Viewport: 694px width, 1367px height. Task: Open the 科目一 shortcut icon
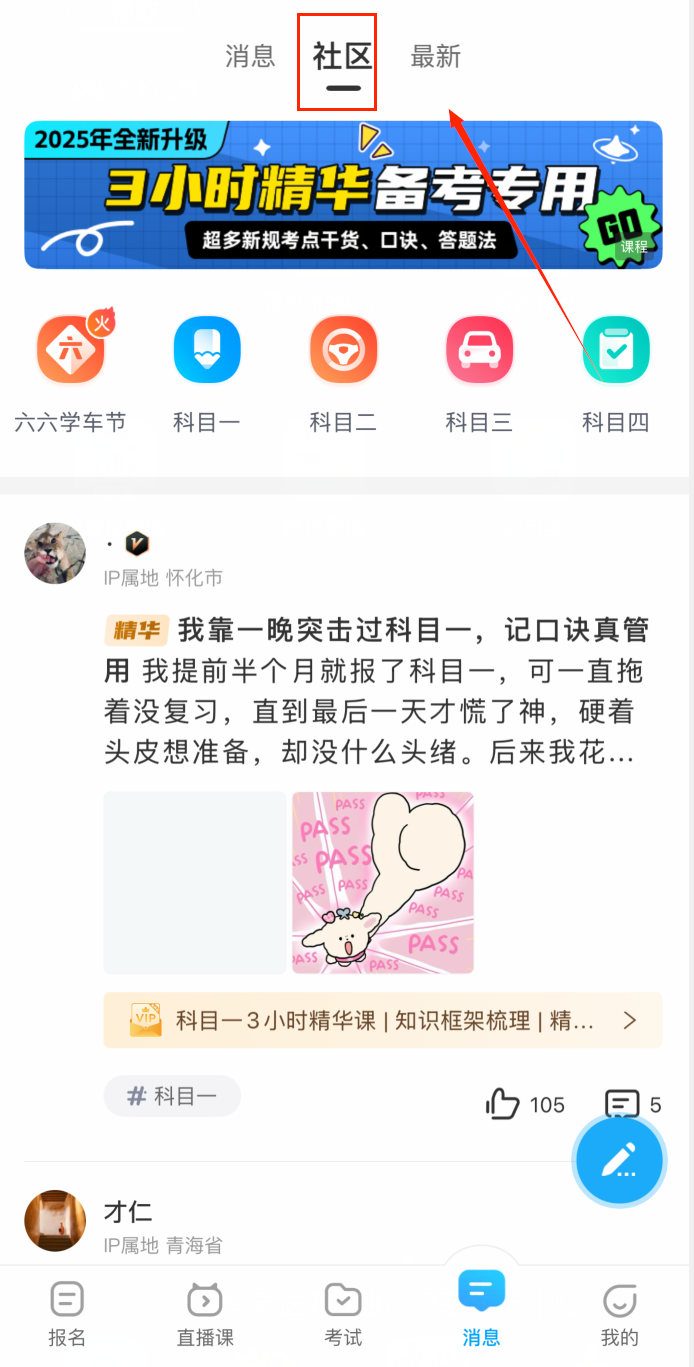click(207, 350)
